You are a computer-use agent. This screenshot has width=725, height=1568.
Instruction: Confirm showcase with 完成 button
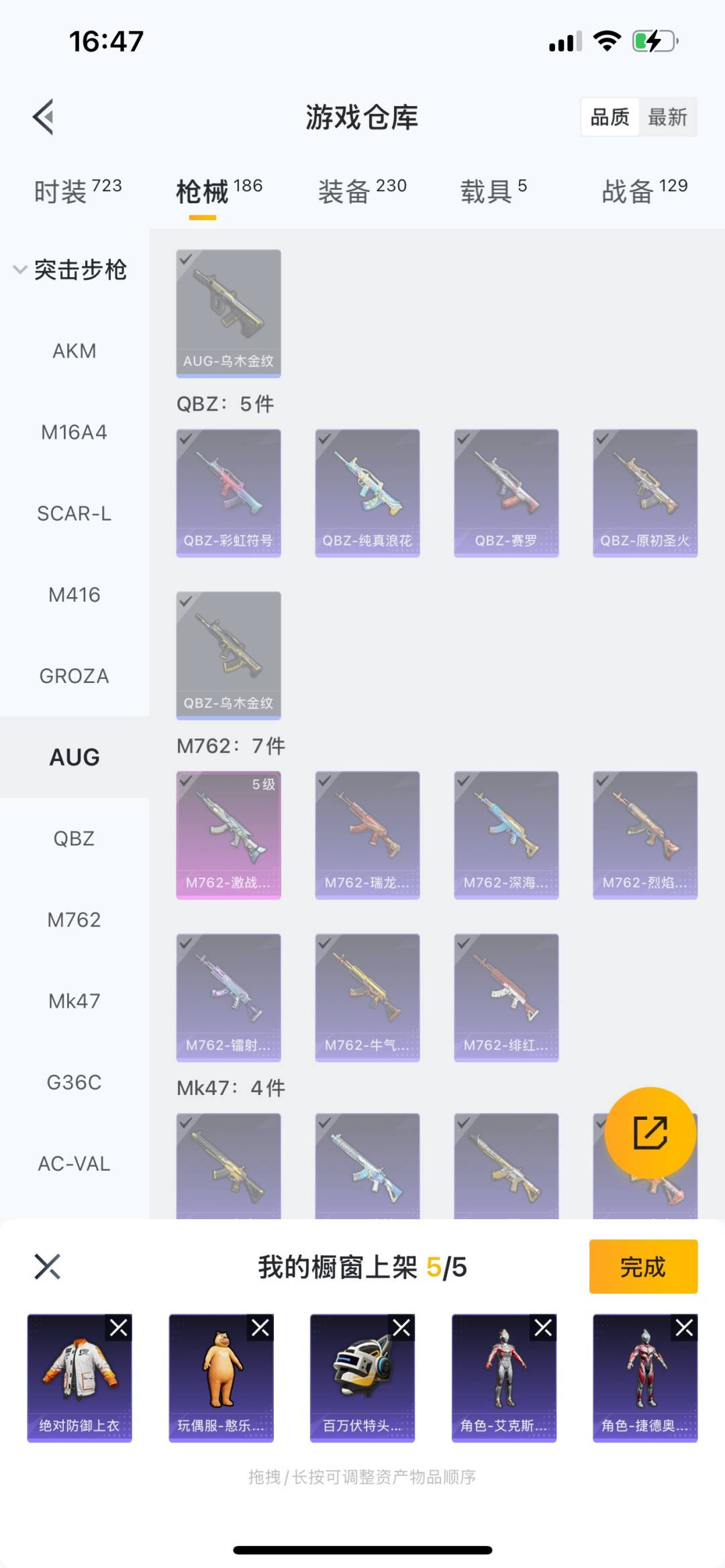(643, 1267)
